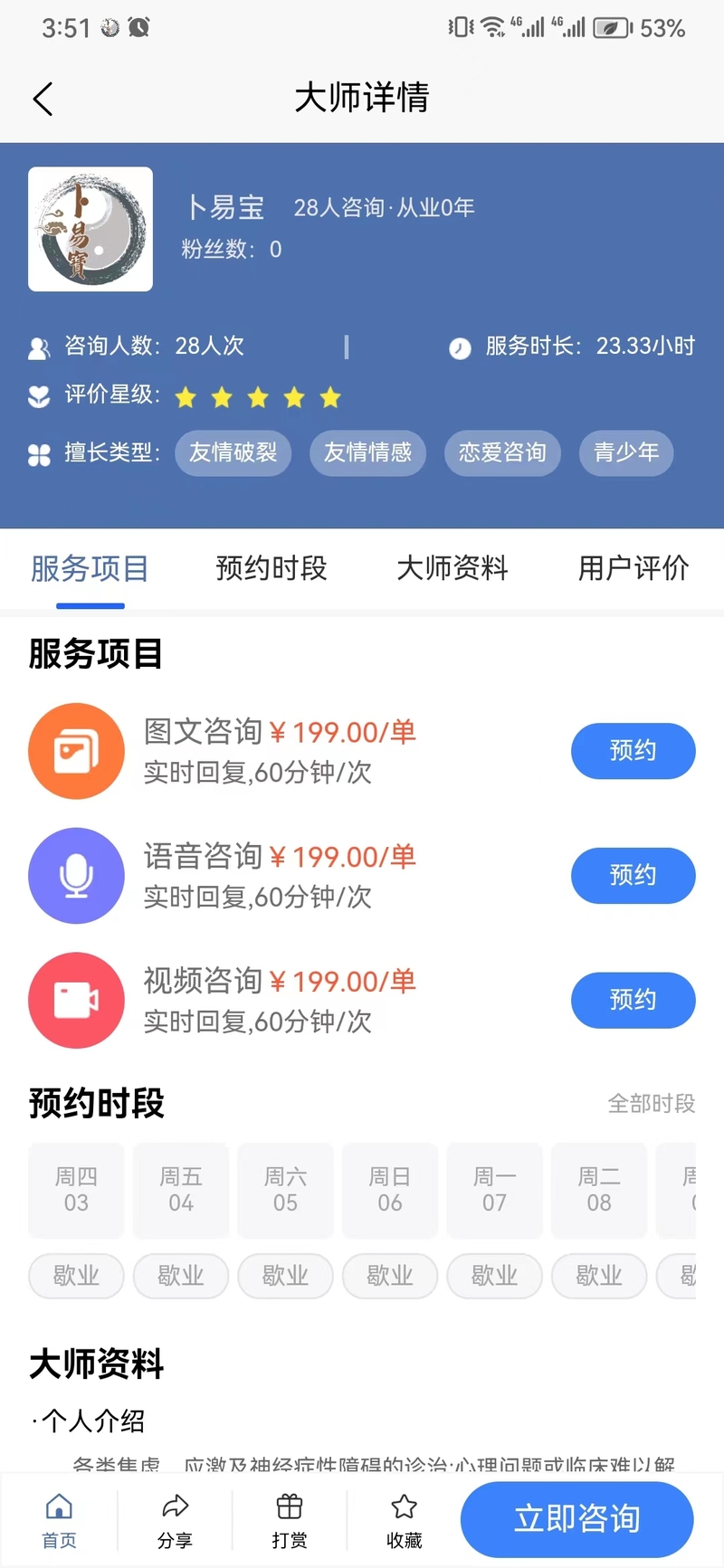Book the 图文咨询 service
The image size is (724, 1568).
point(633,750)
